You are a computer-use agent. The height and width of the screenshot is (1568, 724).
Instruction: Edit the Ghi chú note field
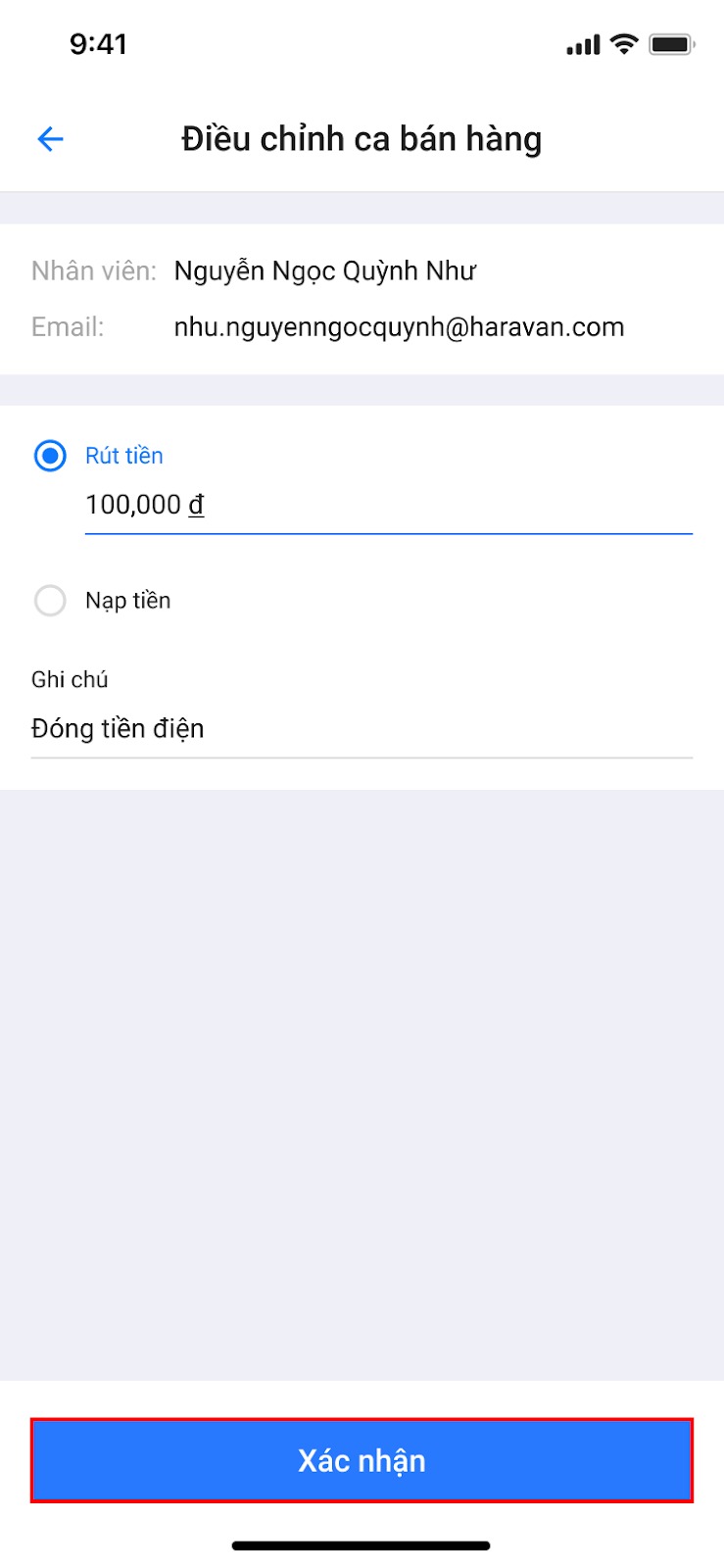click(x=362, y=729)
